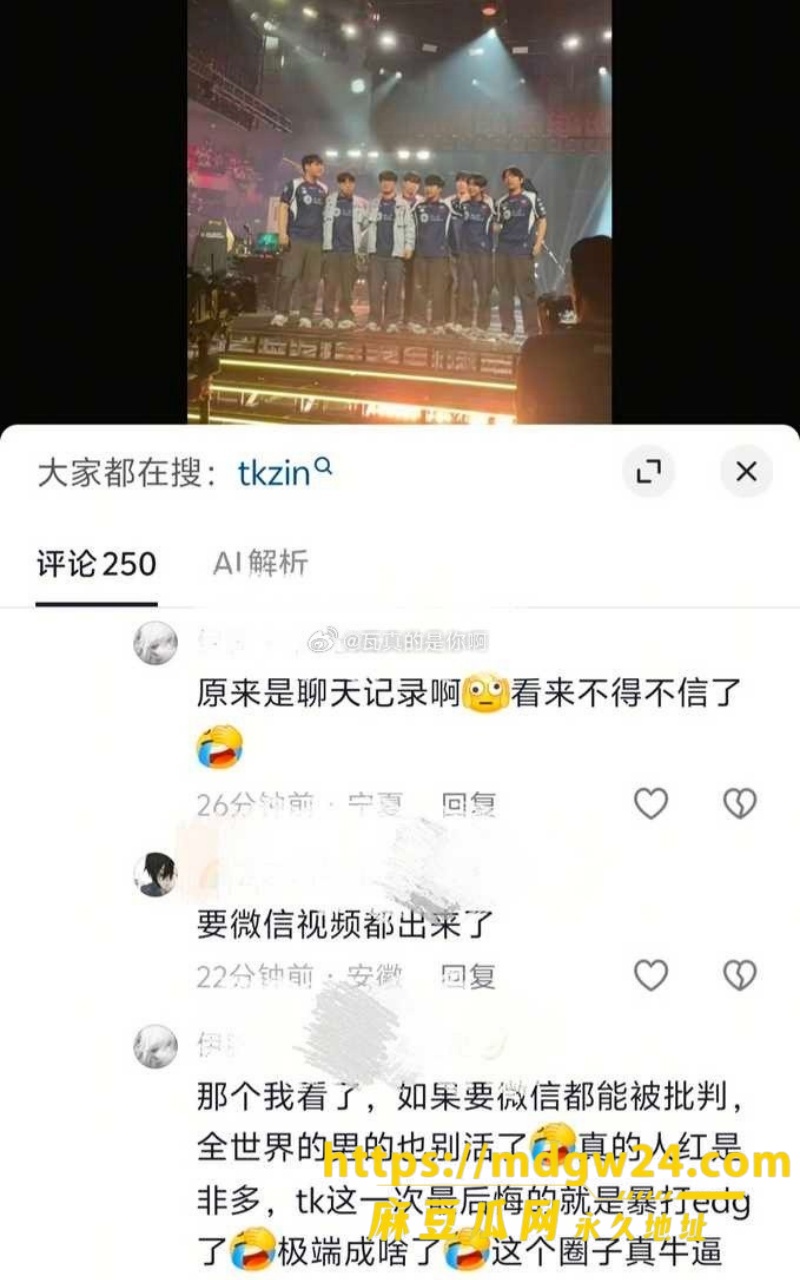Expand the comments panel to full screen
The width and height of the screenshot is (800, 1280).
click(649, 472)
